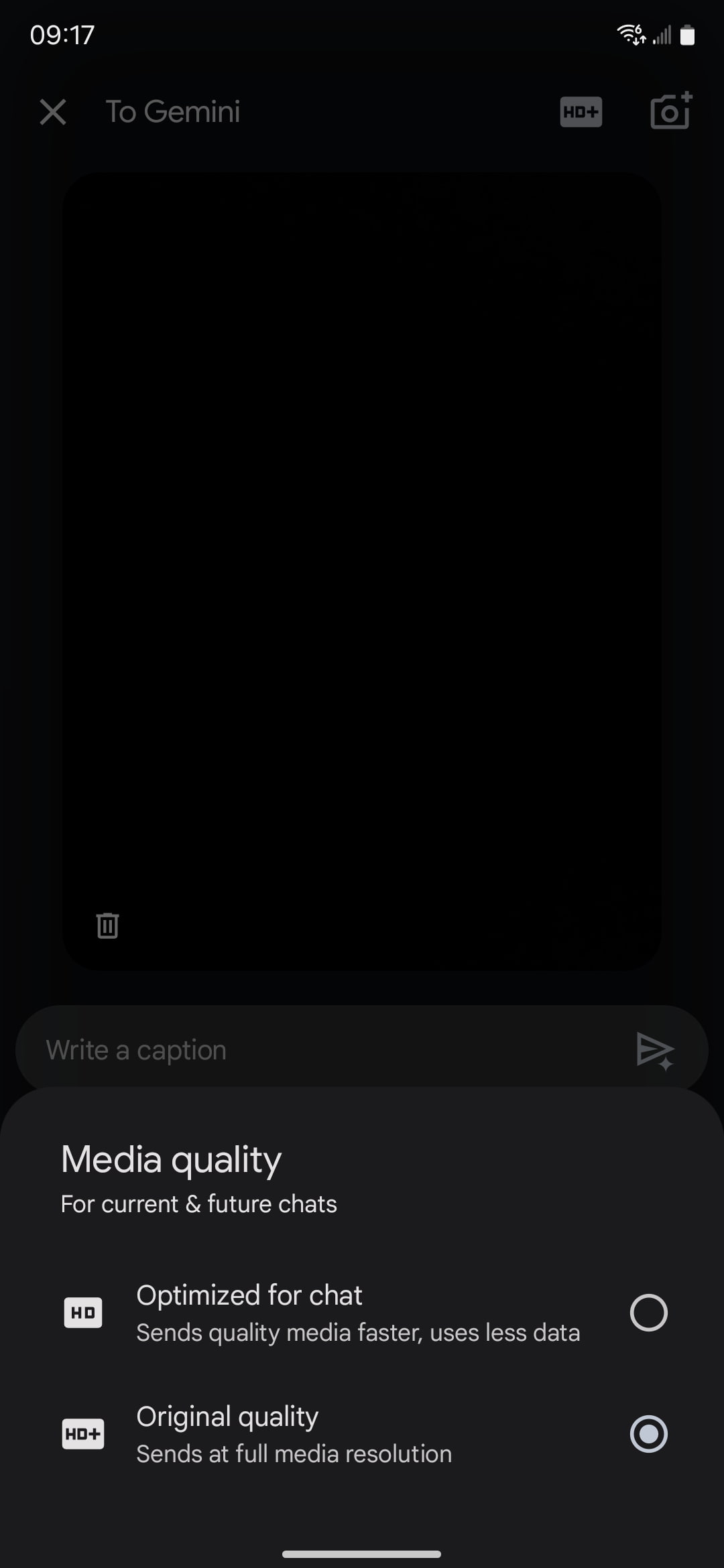Close the media preview screen

(x=53, y=112)
